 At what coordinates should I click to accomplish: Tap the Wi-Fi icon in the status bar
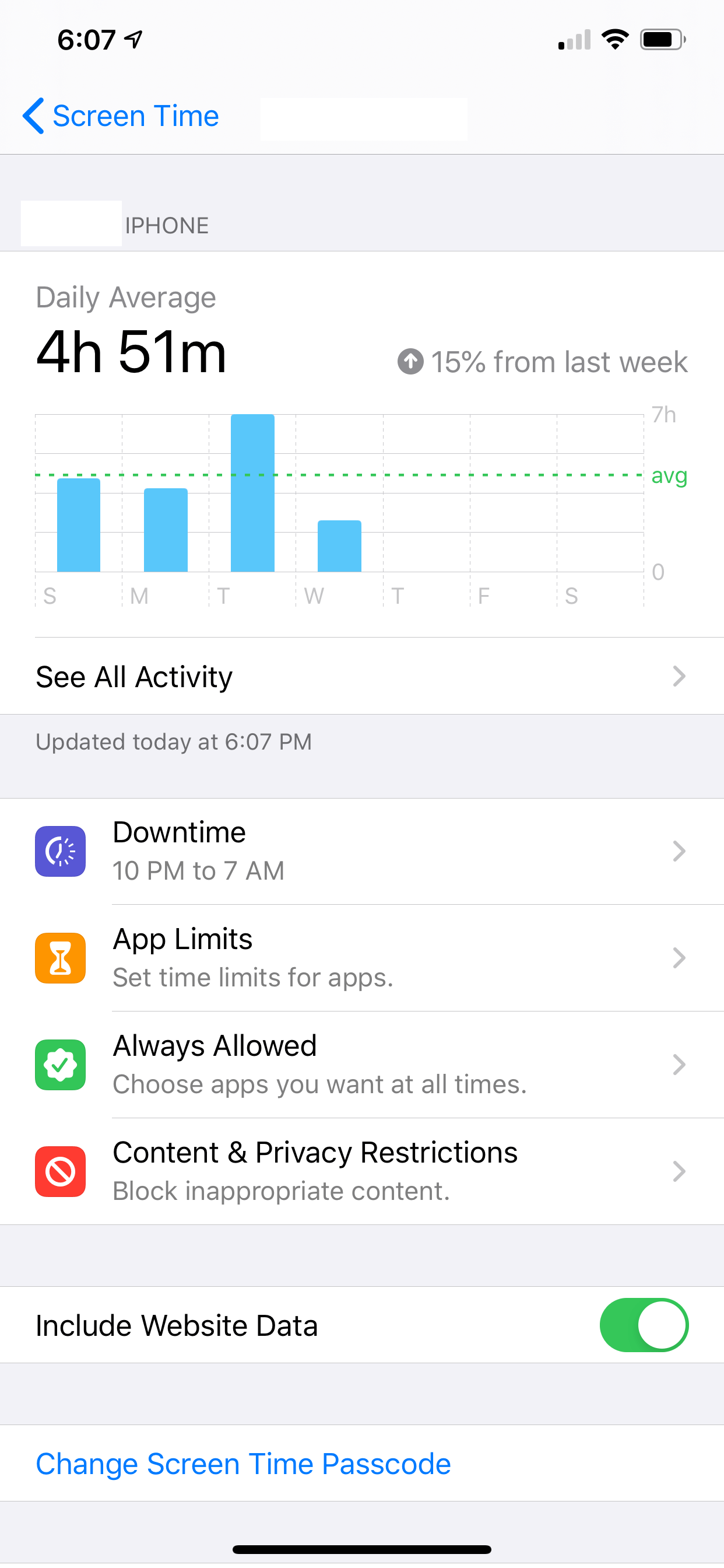[x=614, y=39]
